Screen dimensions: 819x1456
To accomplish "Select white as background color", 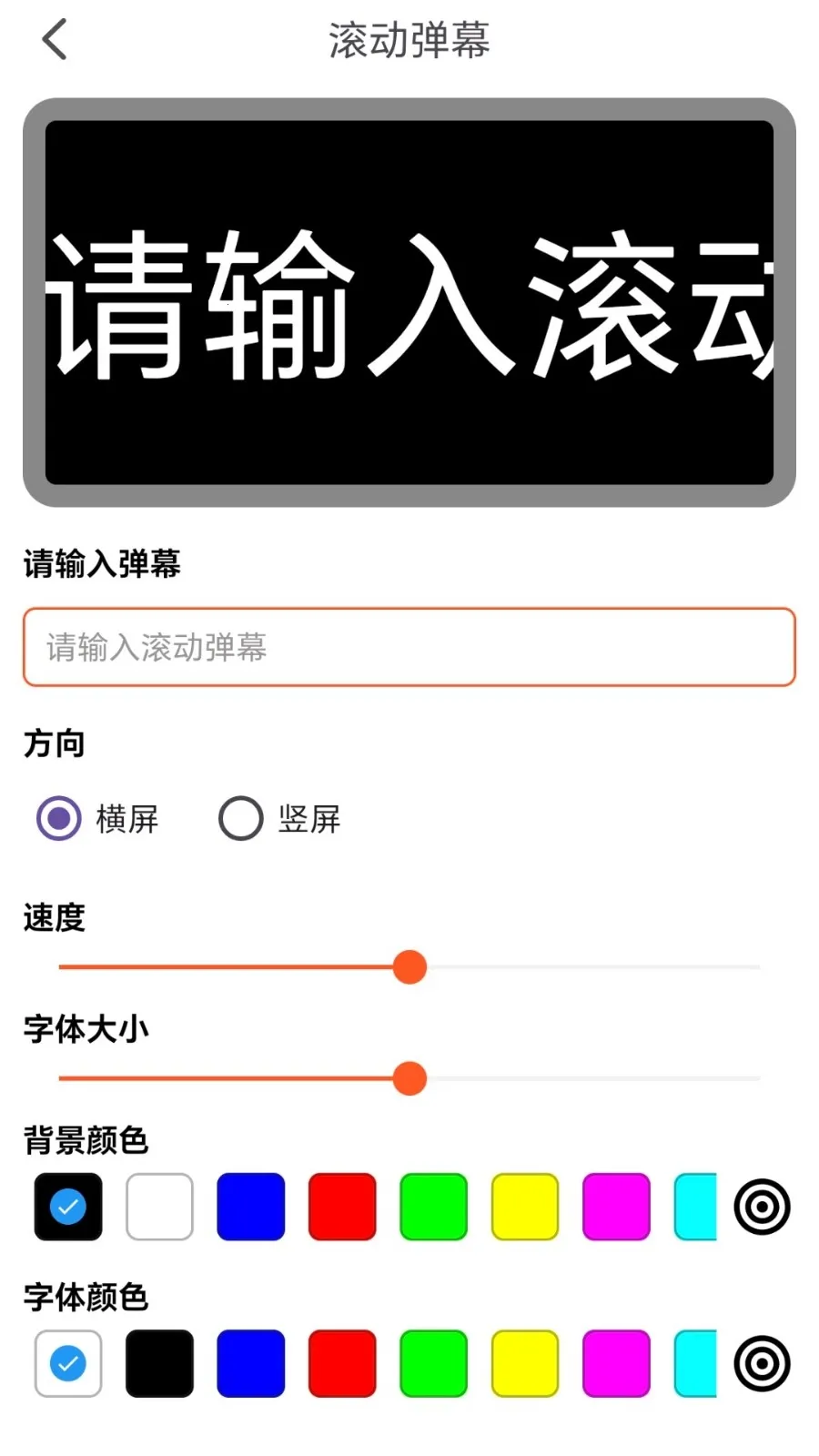I will click(159, 1208).
